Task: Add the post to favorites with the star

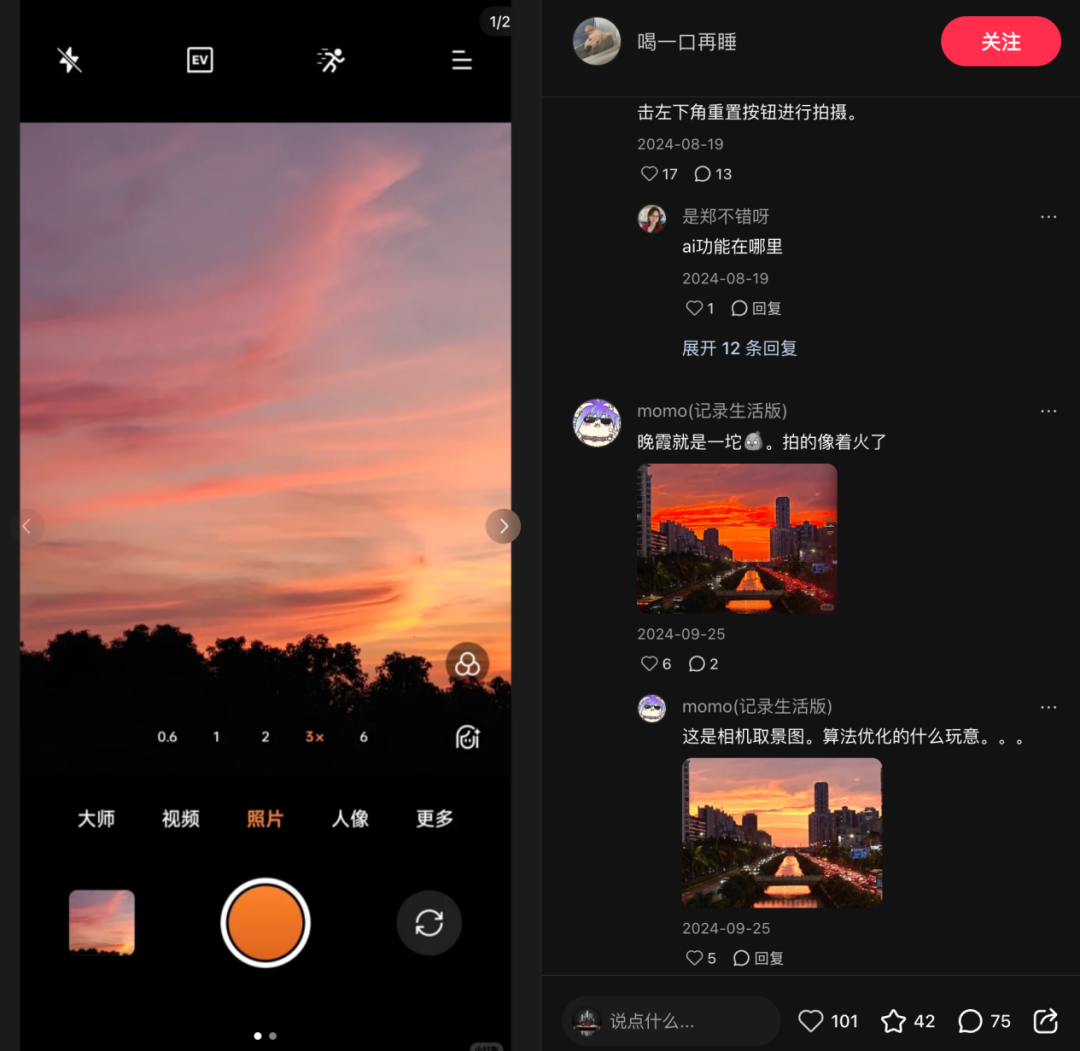Action: point(893,1021)
